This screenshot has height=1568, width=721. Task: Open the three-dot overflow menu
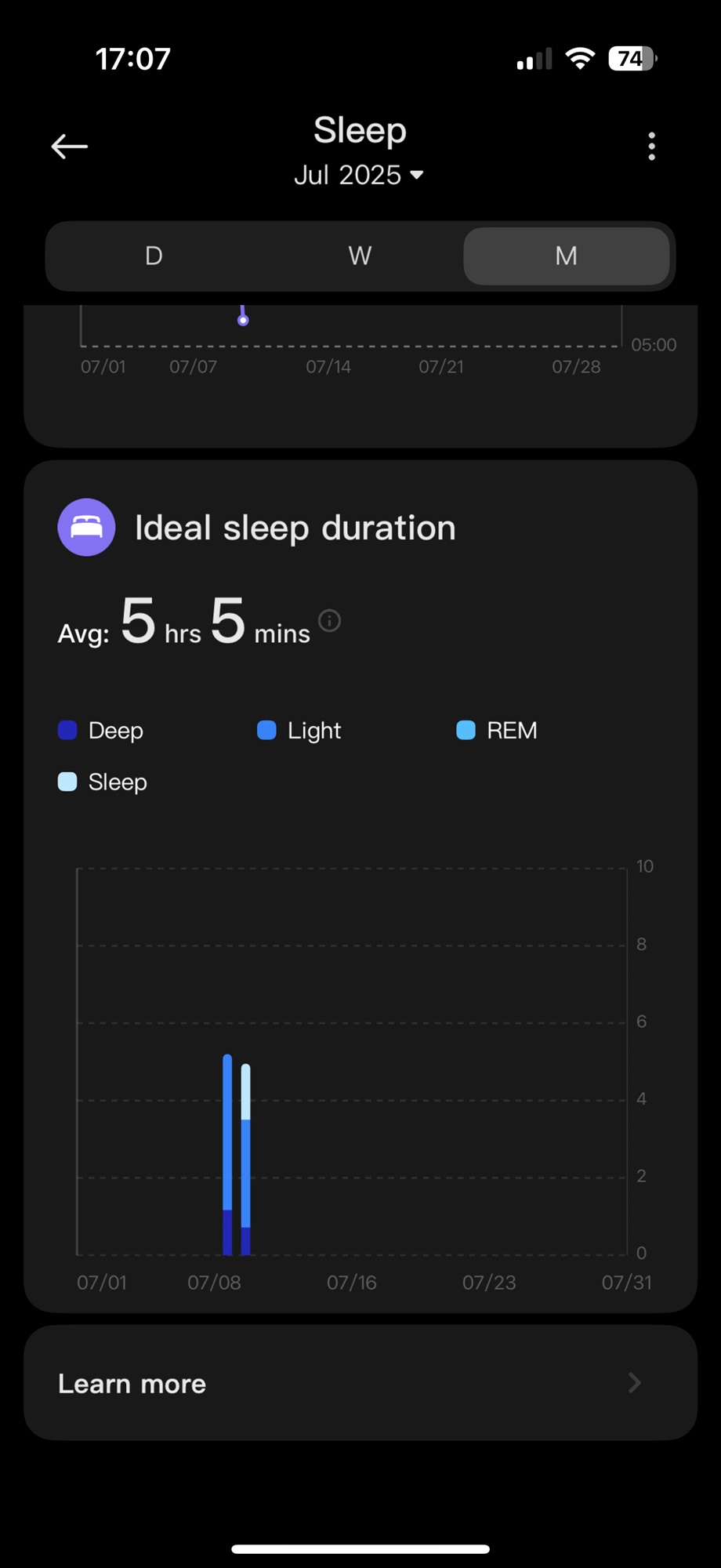pos(651,147)
